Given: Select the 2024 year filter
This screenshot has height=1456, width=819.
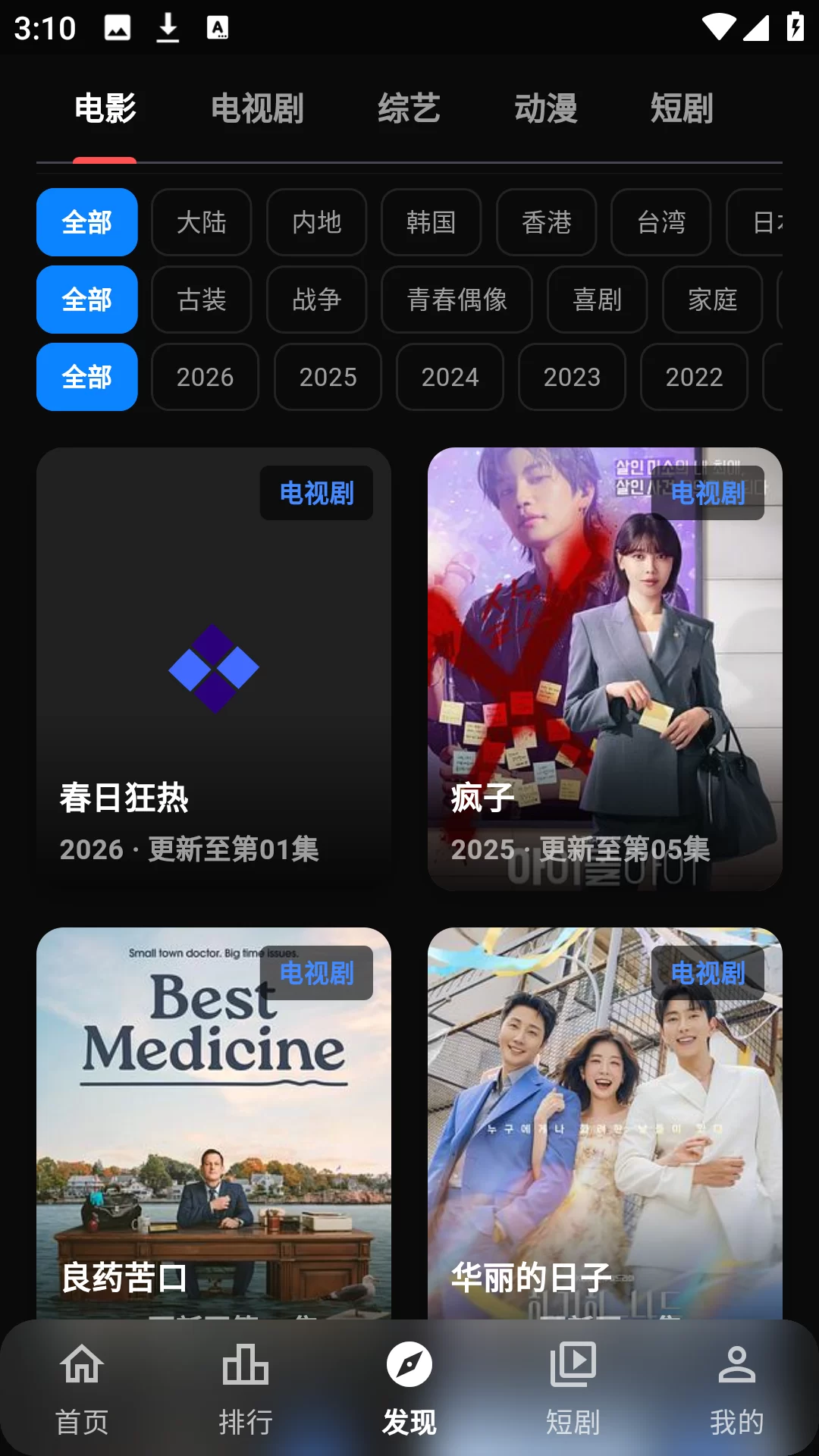Looking at the screenshot, I should coord(450,377).
